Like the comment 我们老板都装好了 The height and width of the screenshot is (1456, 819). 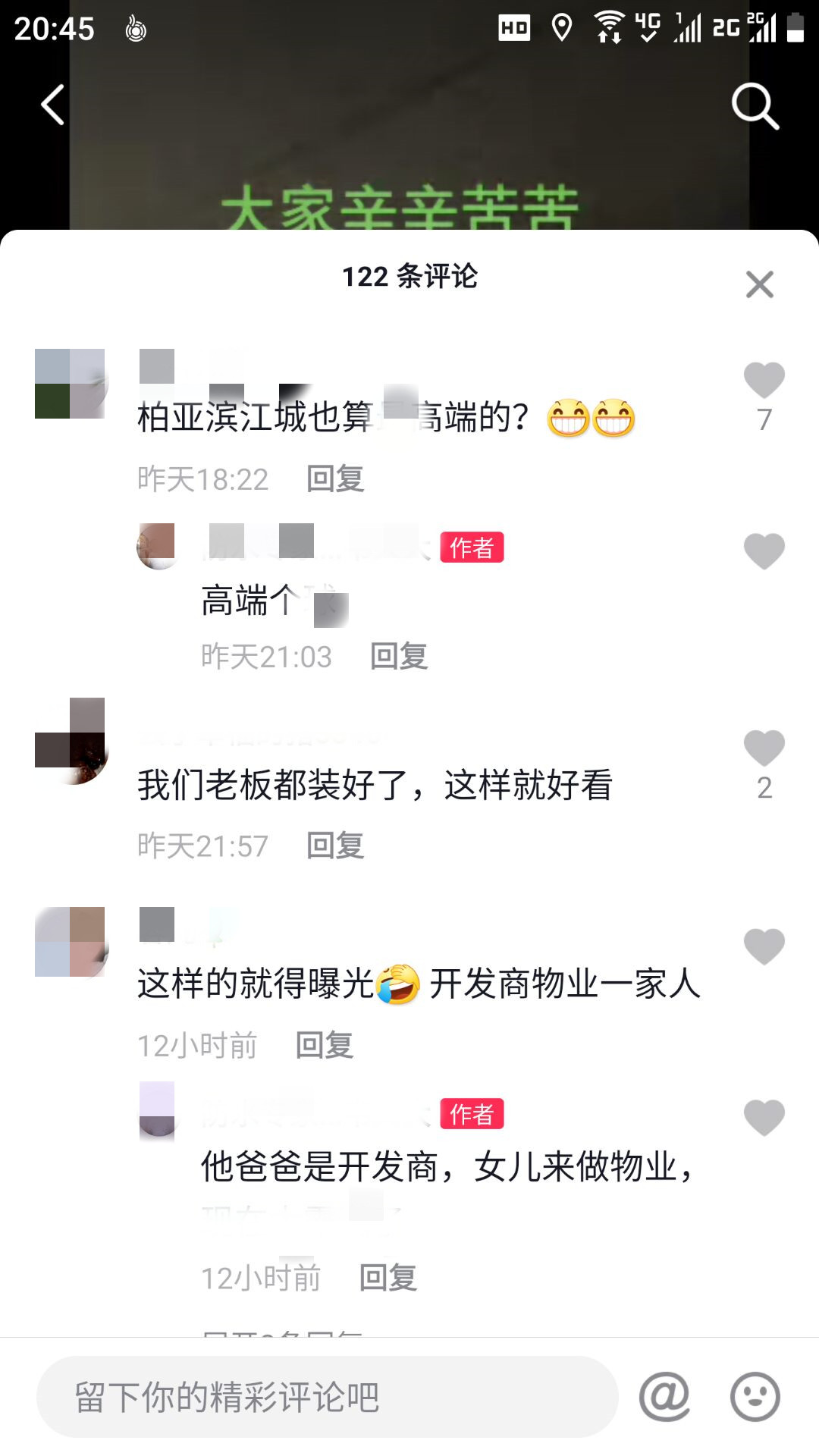[764, 748]
